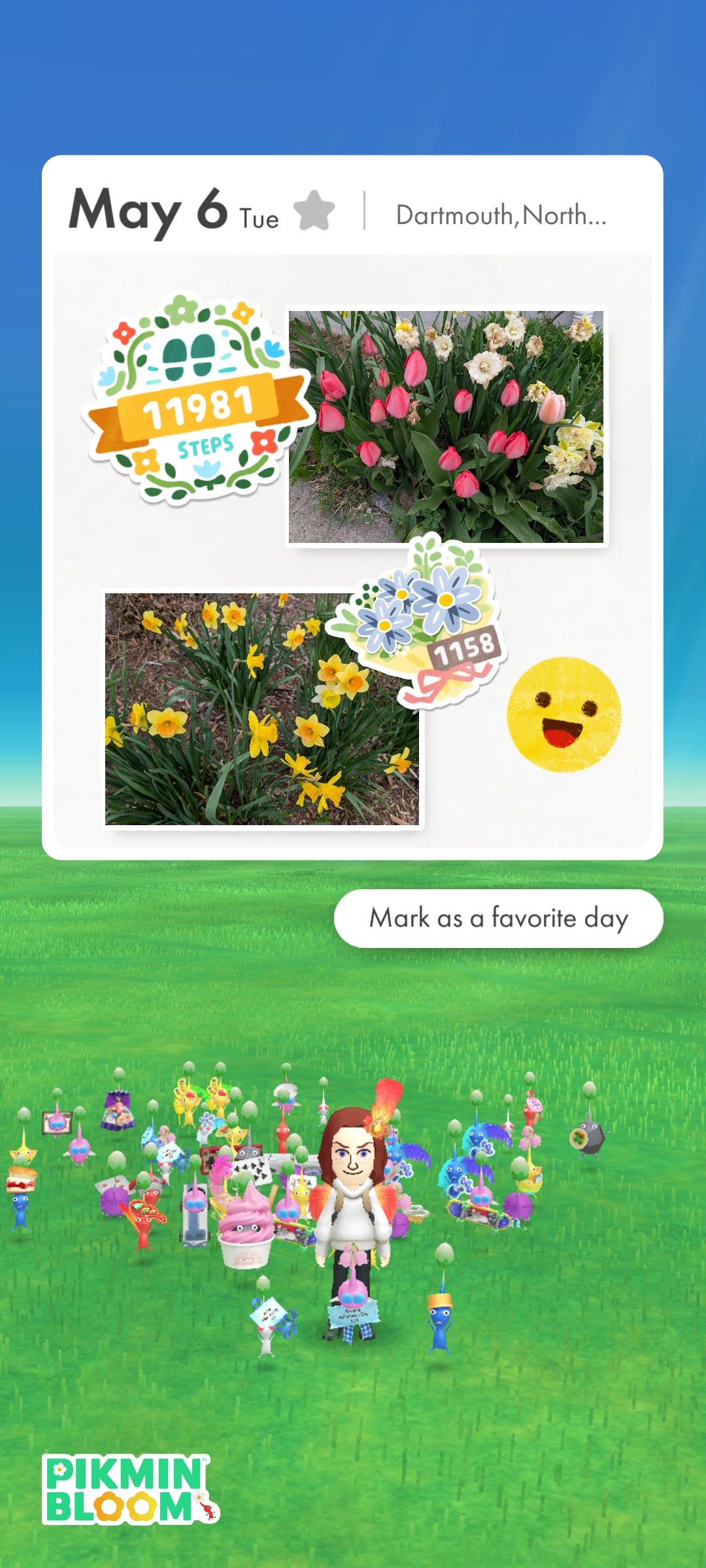This screenshot has height=1568, width=706.
Task: Tap the smiling mood emoji
Action: 564,714
